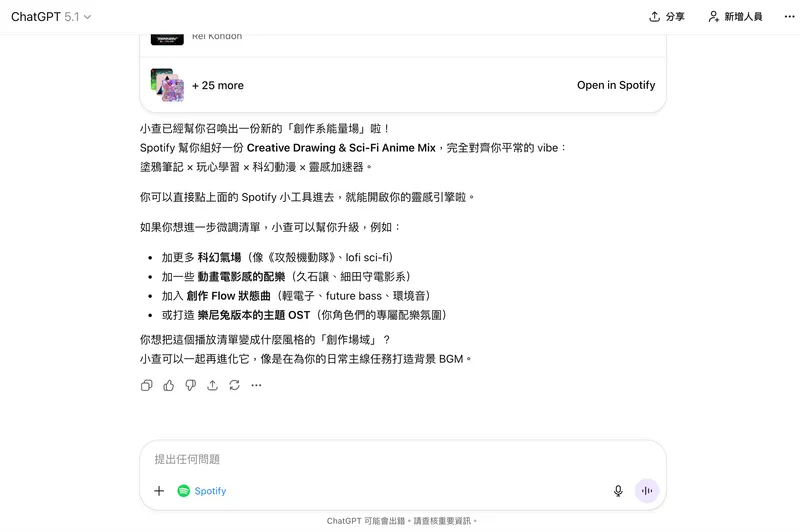
Task: Open the playlist in Spotify
Action: click(x=615, y=85)
